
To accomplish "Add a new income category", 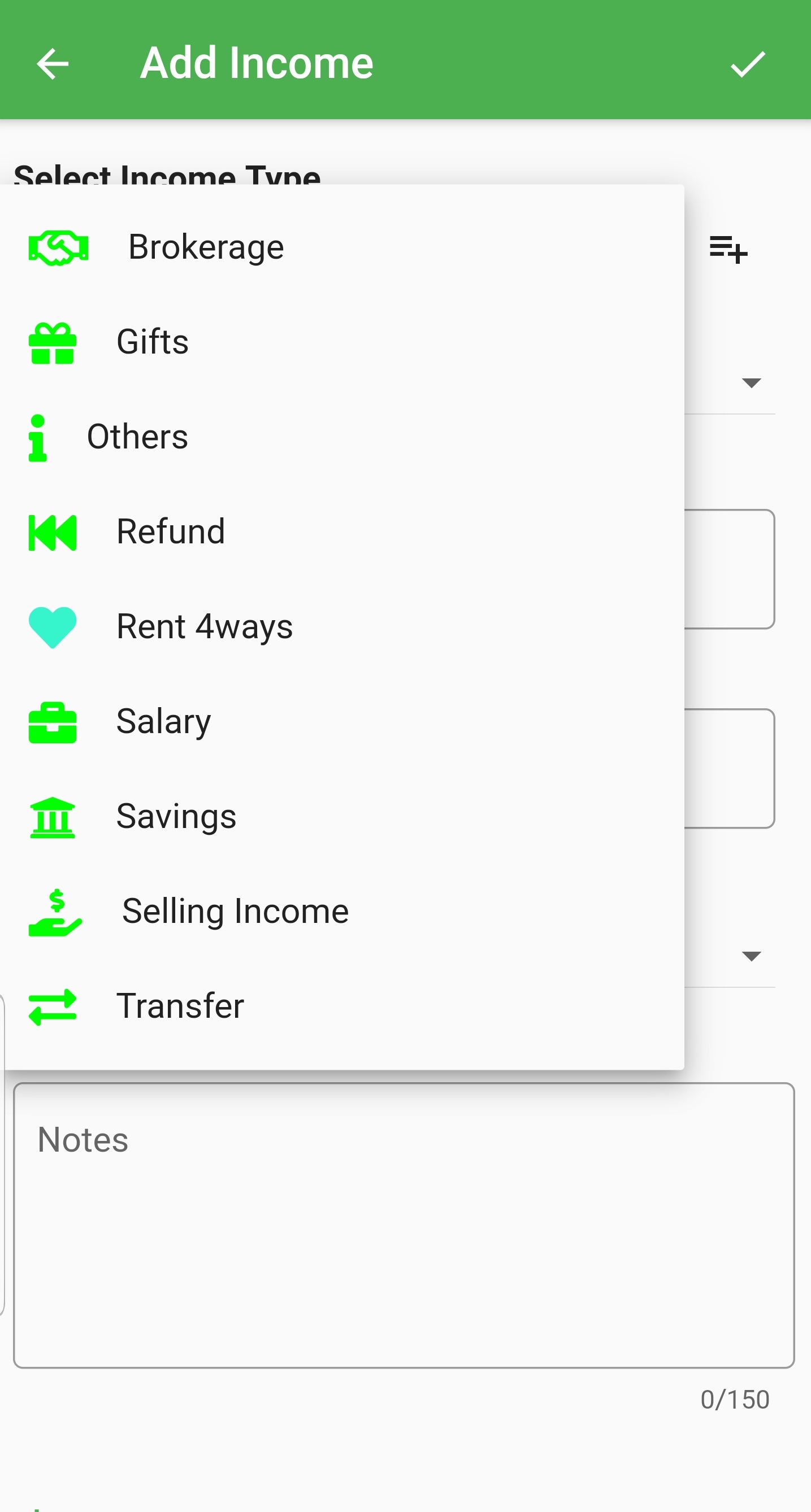I will coord(728,250).
